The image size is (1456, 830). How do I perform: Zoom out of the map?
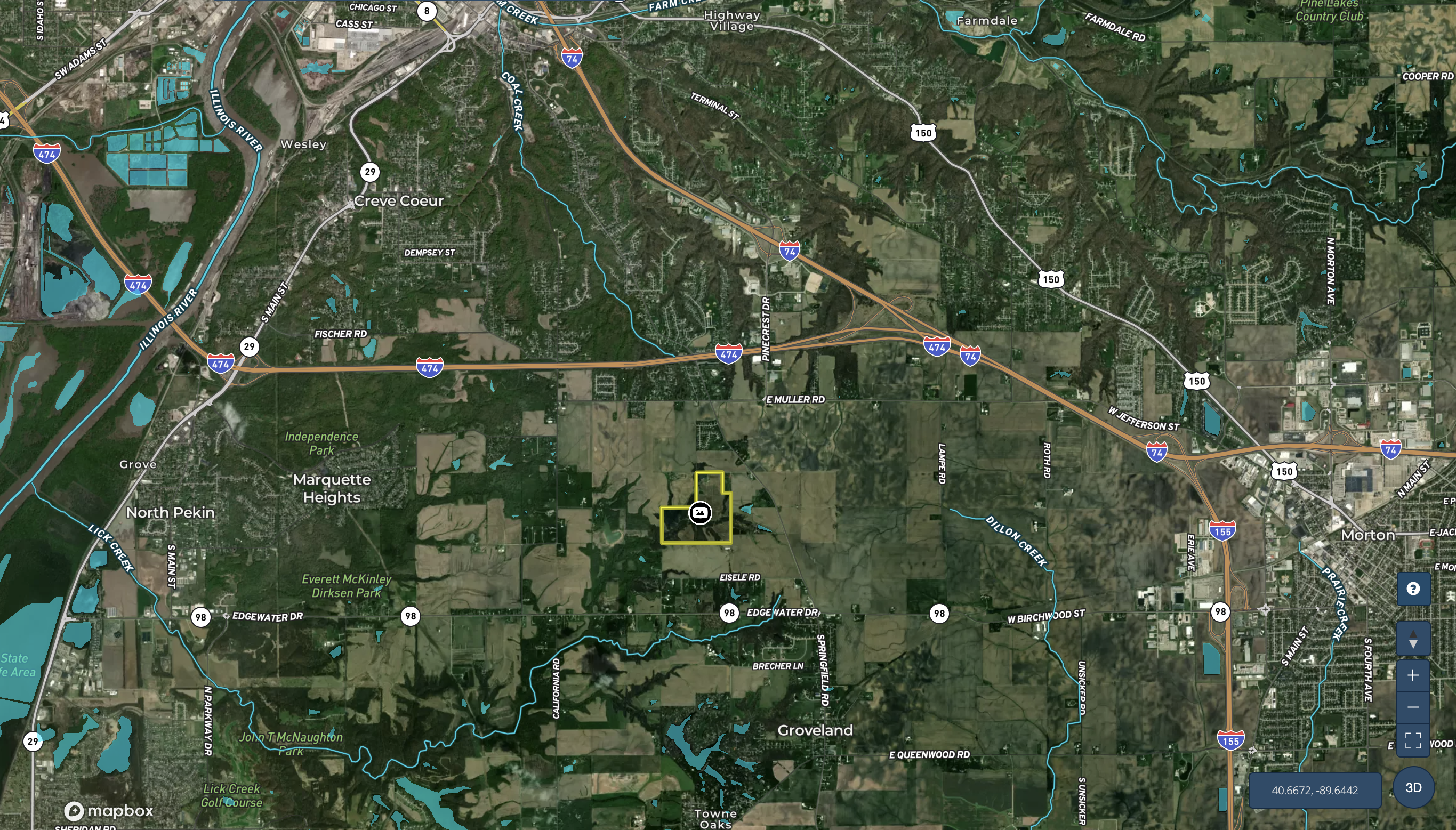[x=1413, y=707]
